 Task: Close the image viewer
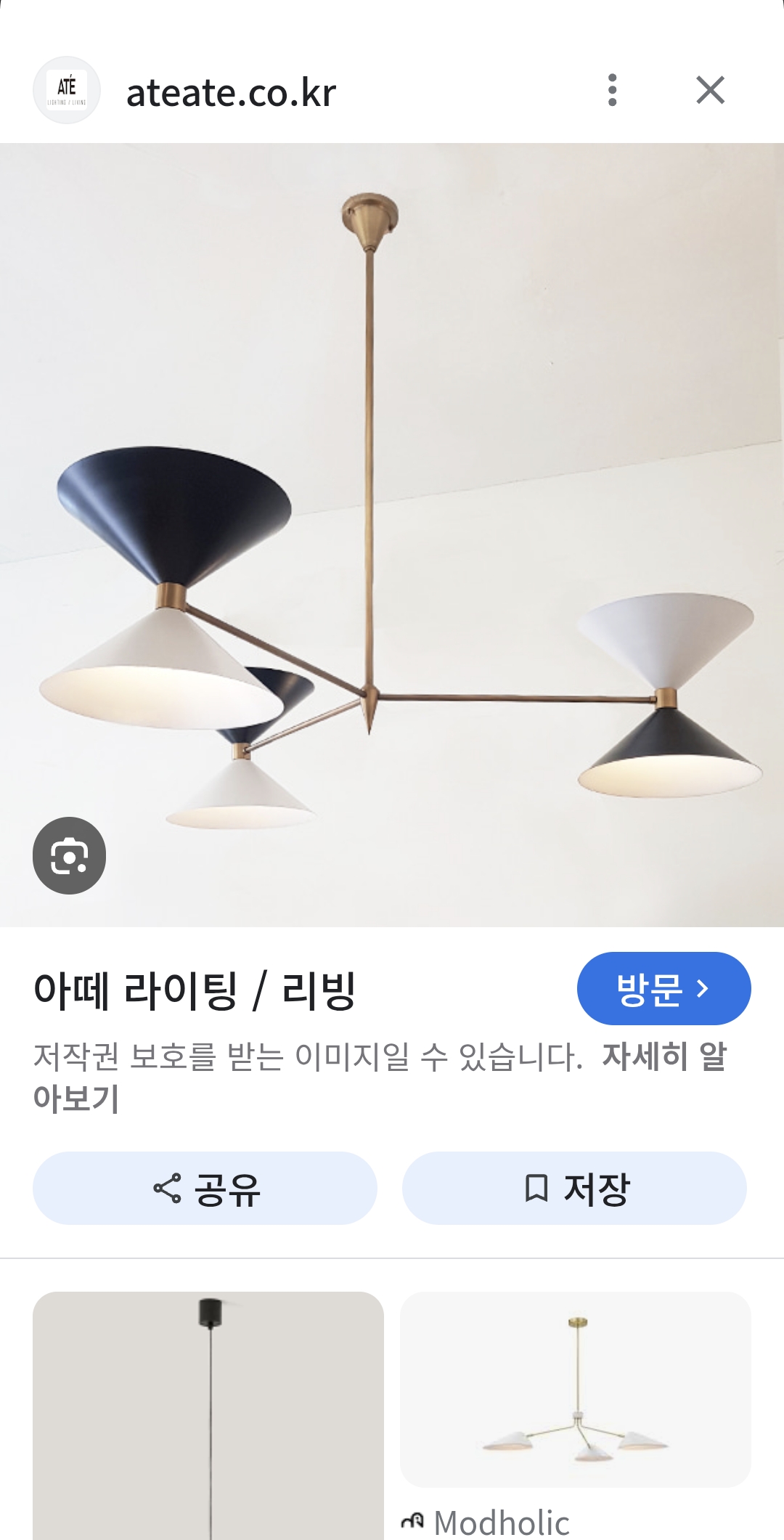click(710, 91)
